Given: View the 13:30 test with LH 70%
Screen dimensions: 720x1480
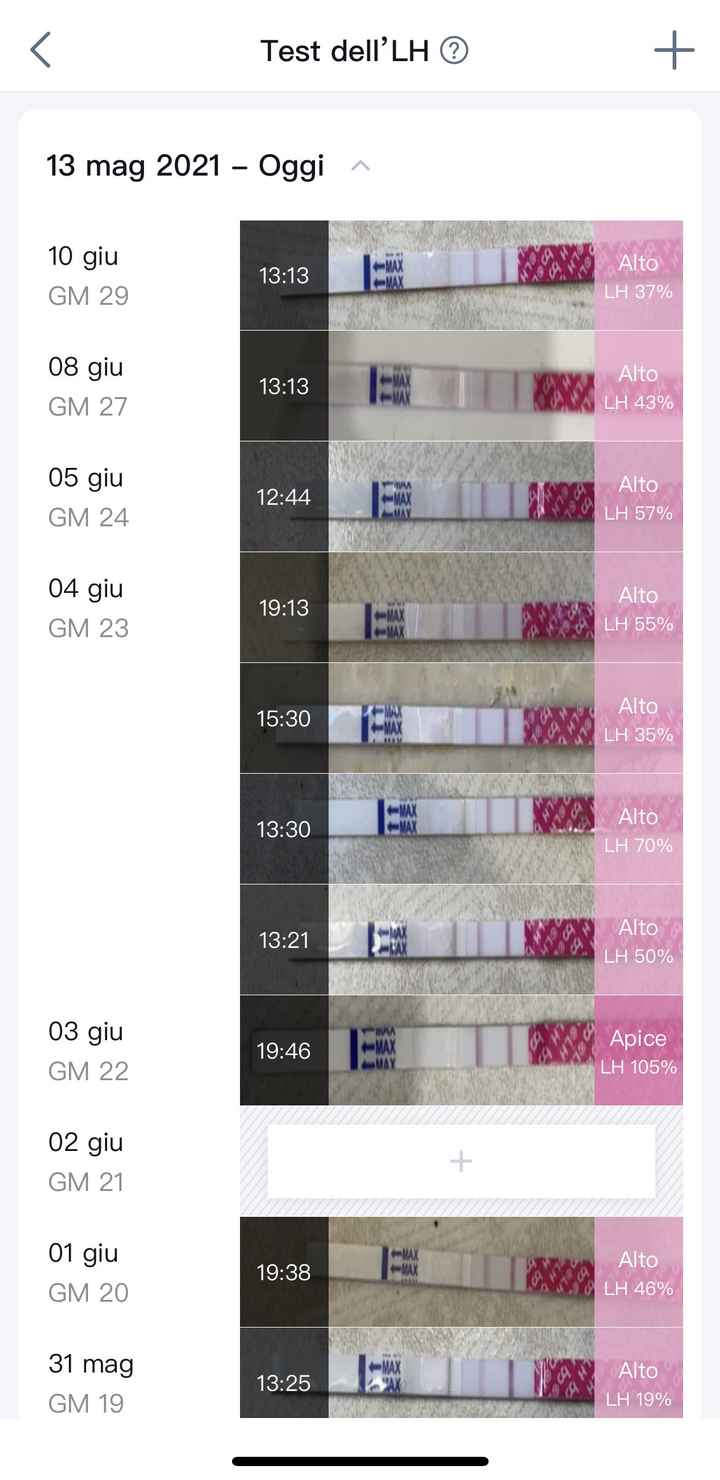Looking at the screenshot, I should tap(461, 829).
